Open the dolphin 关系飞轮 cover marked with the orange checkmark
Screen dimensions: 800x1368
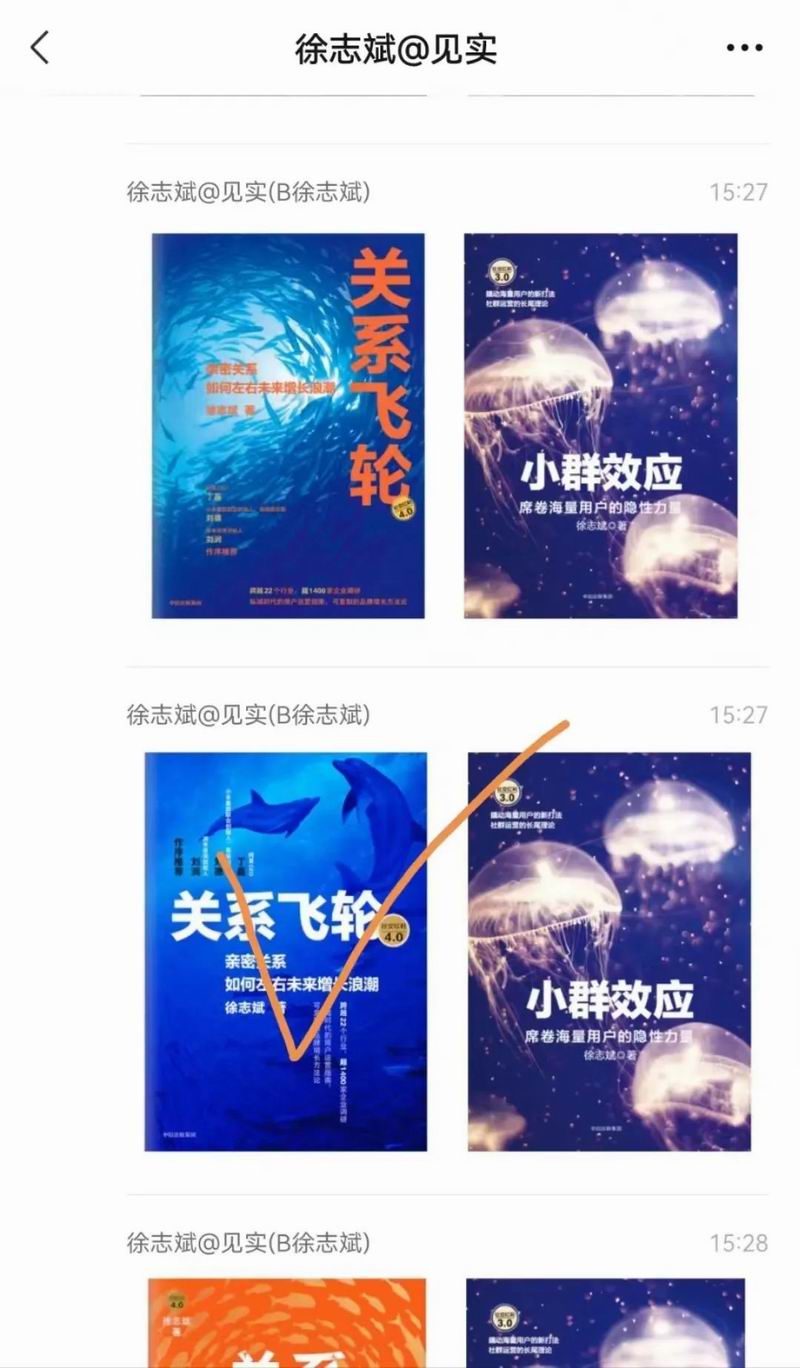pos(286,951)
